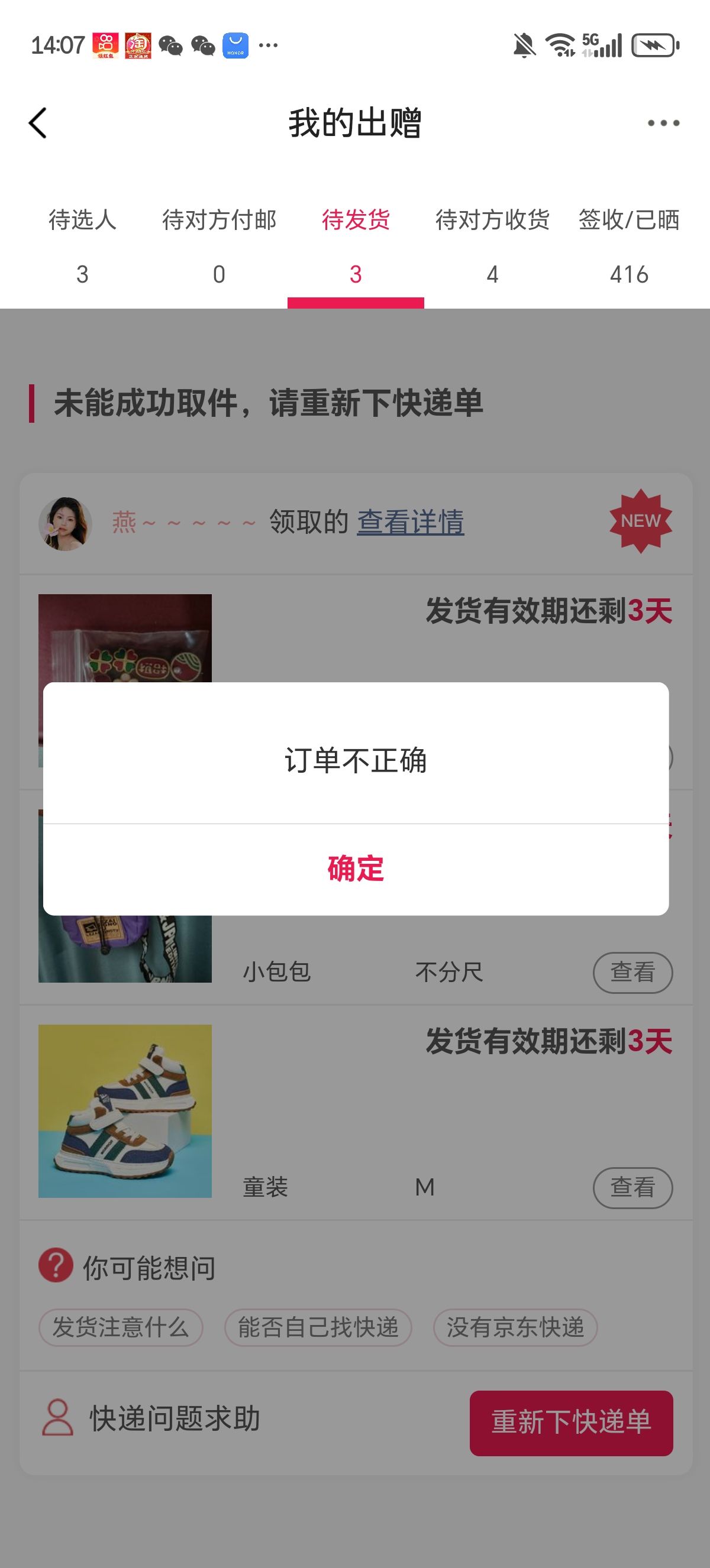Go back using the top-left arrow
Screen dimensions: 710x1568
38,123
